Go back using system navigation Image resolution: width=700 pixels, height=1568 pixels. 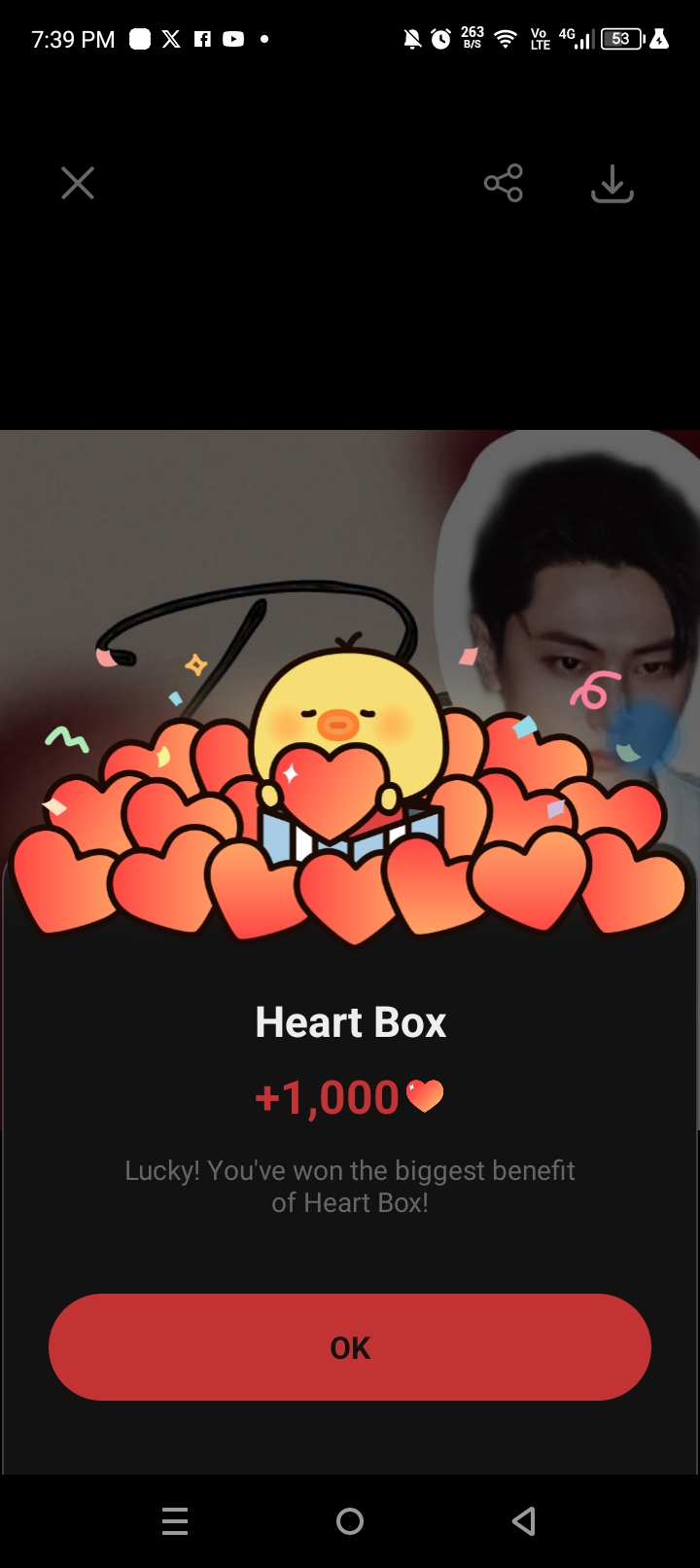(x=524, y=1520)
